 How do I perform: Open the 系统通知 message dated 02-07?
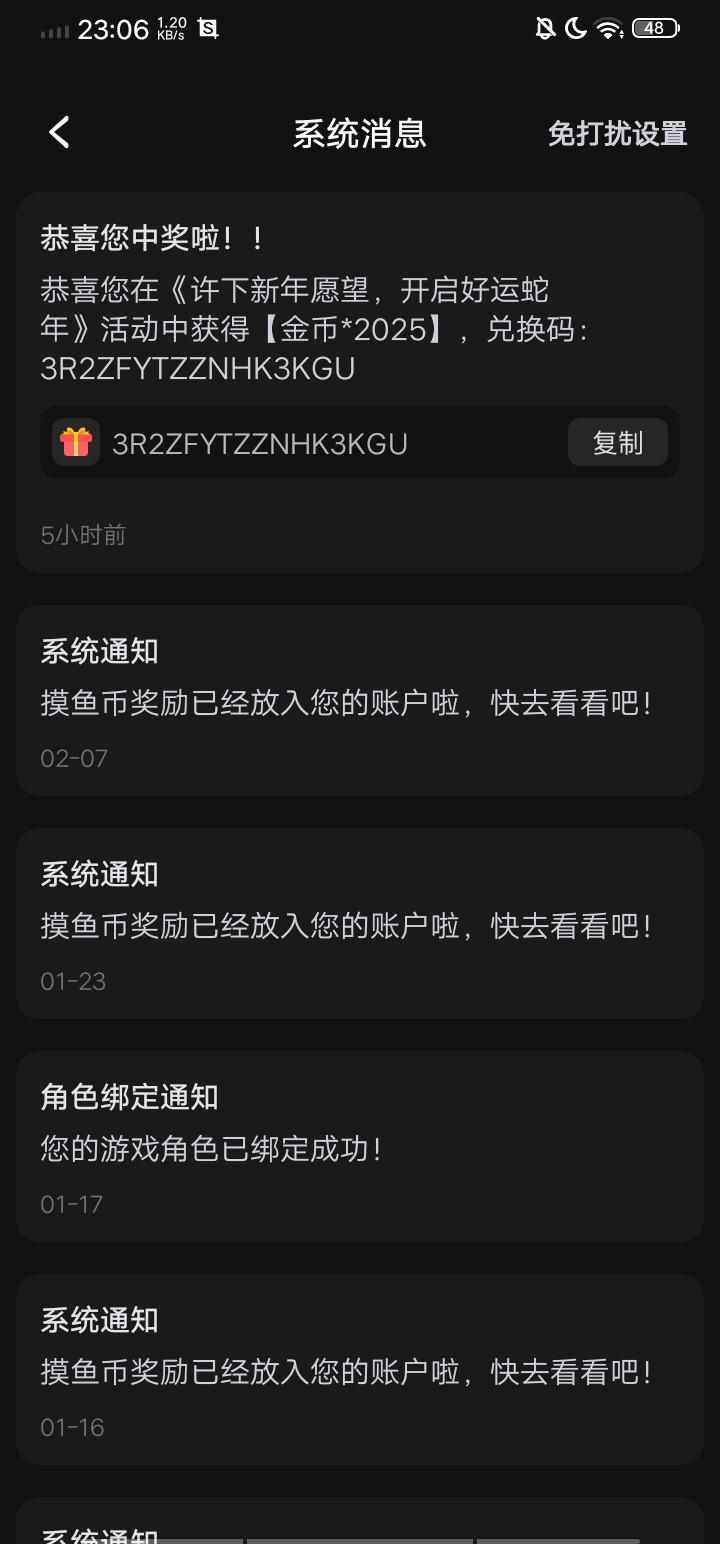pyautogui.click(x=360, y=700)
